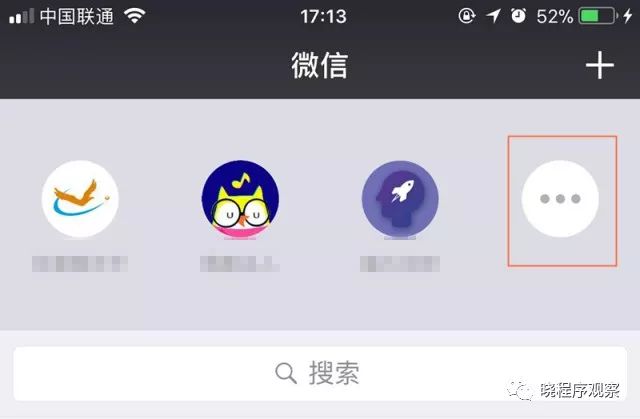The height and width of the screenshot is (419, 640).
Task: Open the purple rocket head mini program
Action: (400, 199)
